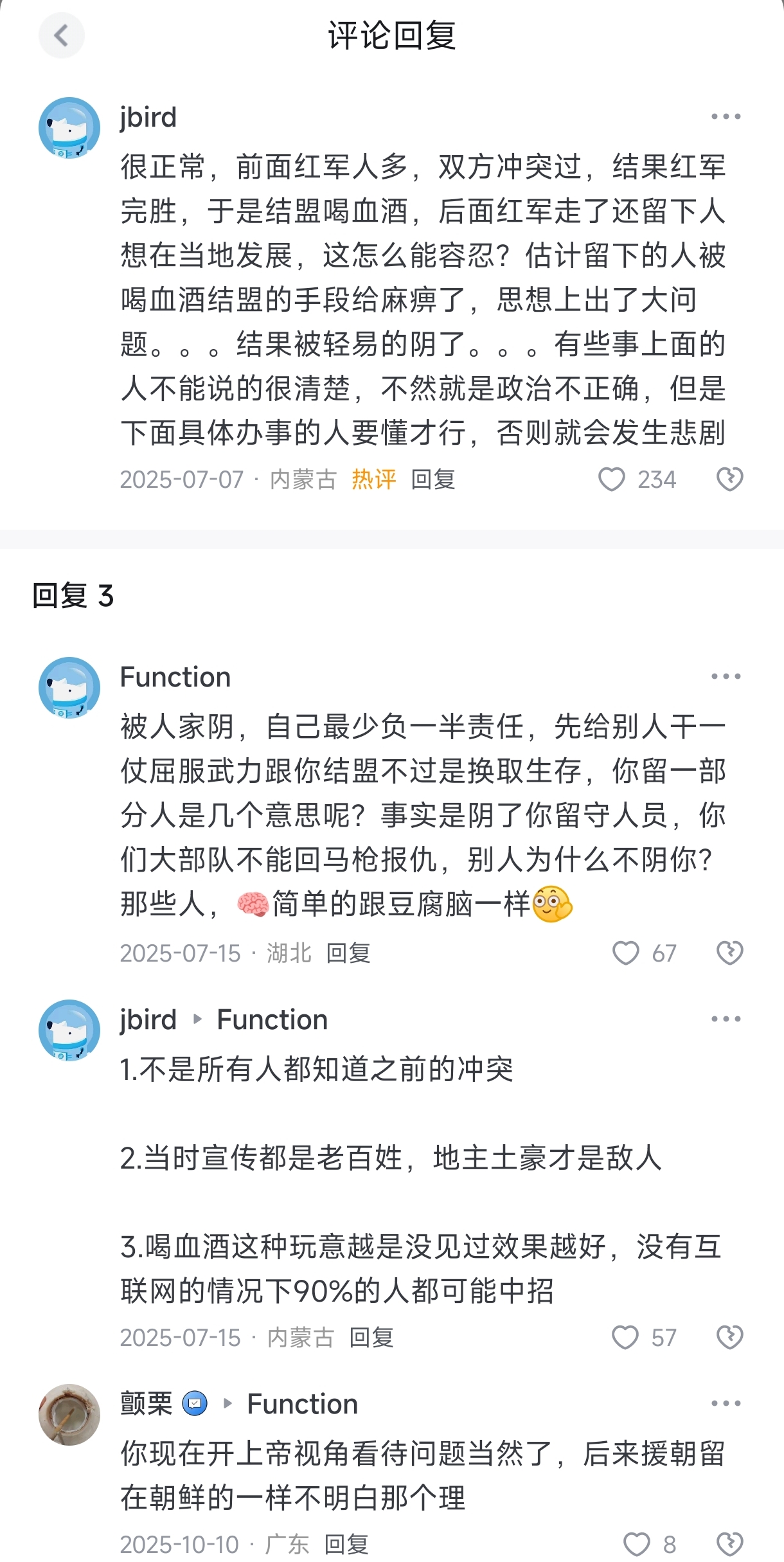Open jbird's avatar on the top comment
Viewport: 784px width, 1562px height.
[x=69, y=128]
